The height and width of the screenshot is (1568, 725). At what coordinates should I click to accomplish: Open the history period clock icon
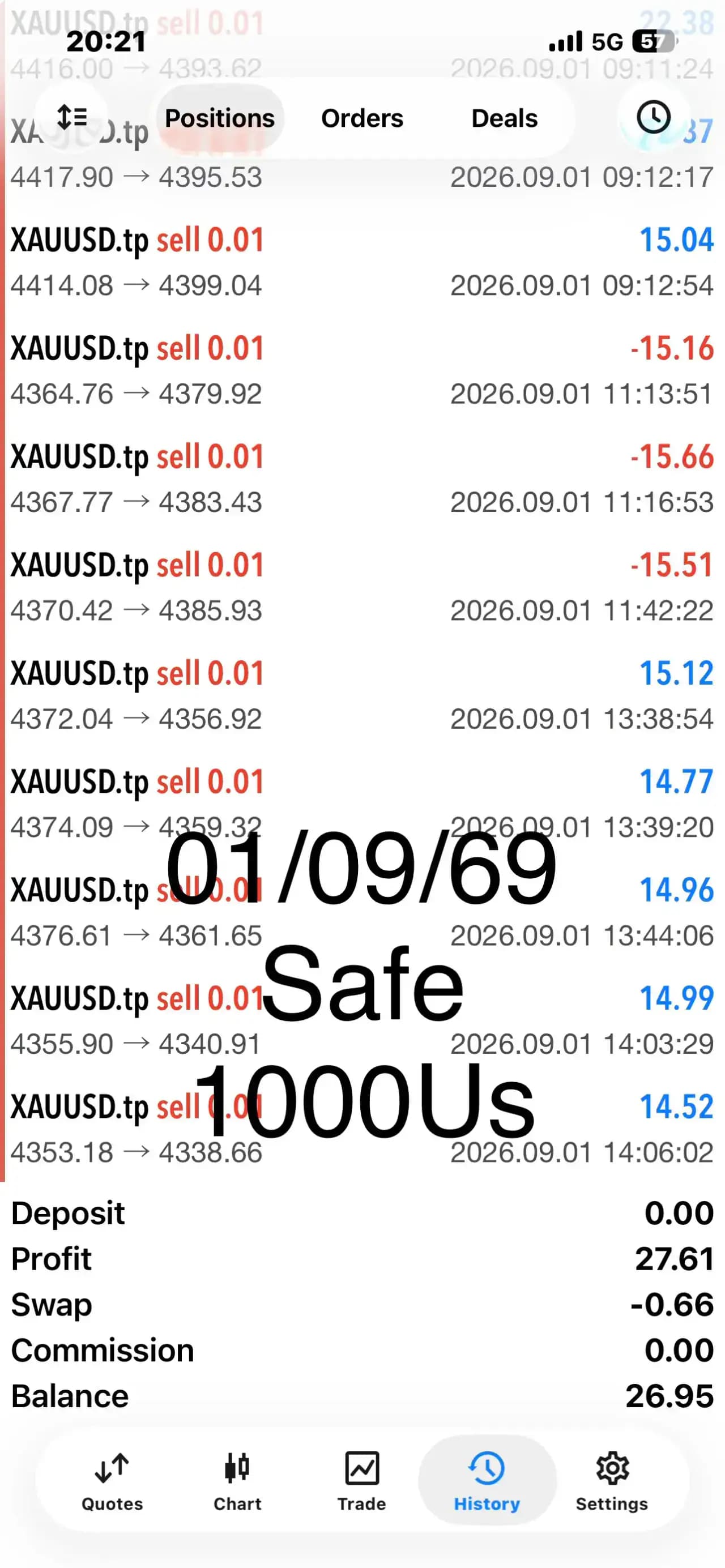(653, 117)
